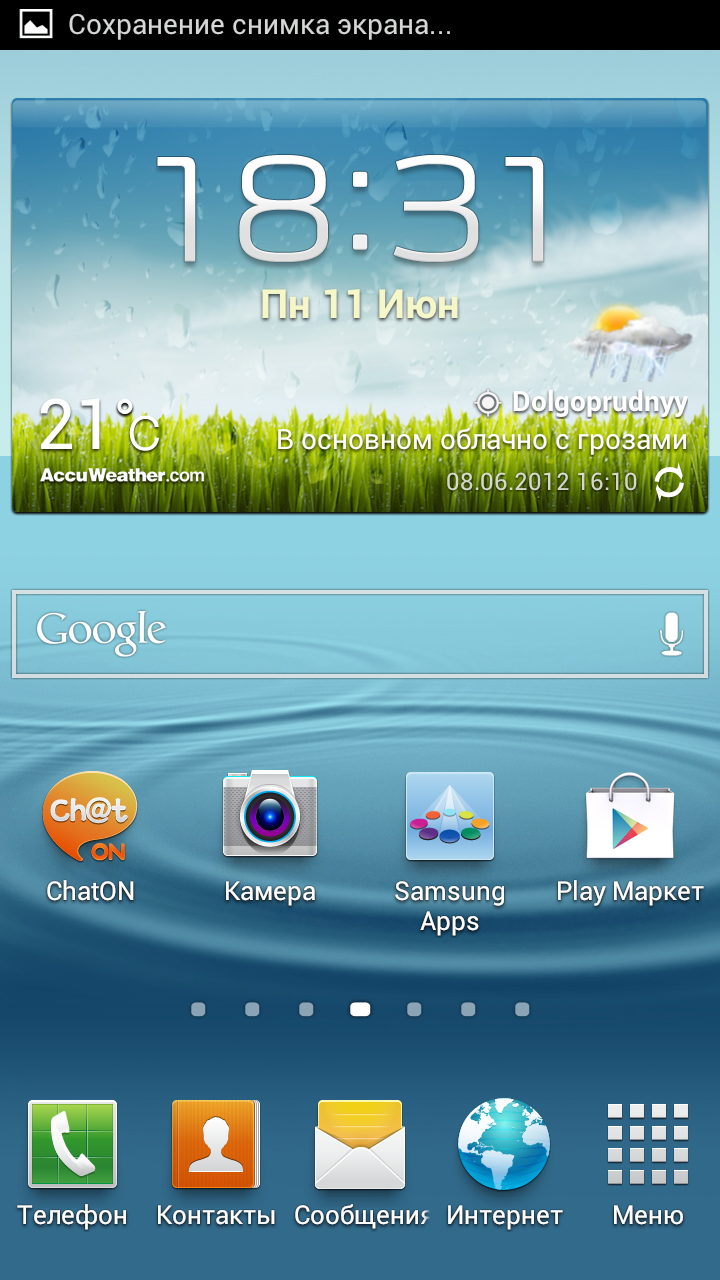Launch the ChatON app
Viewport: 720px width, 1280px height.
(x=90, y=818)
